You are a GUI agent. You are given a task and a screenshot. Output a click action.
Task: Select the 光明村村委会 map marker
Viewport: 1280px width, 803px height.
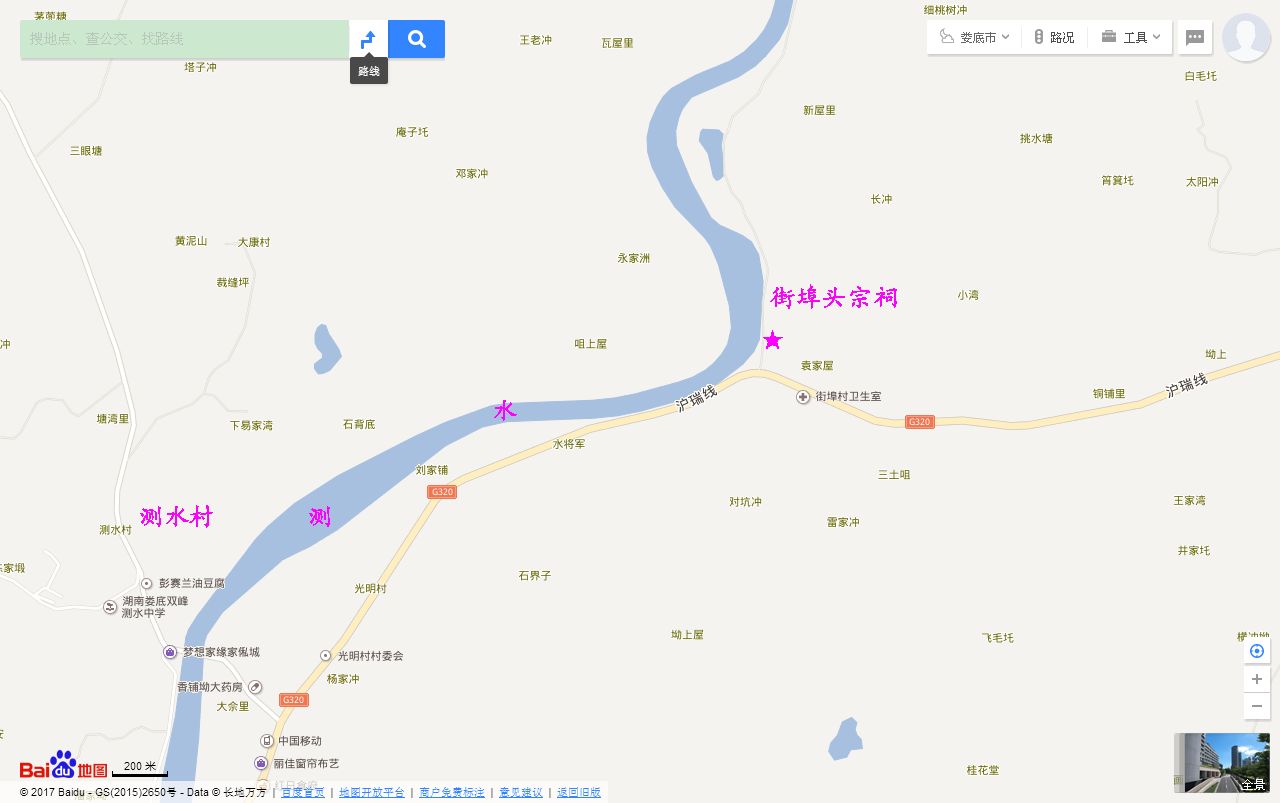[325, 656]
